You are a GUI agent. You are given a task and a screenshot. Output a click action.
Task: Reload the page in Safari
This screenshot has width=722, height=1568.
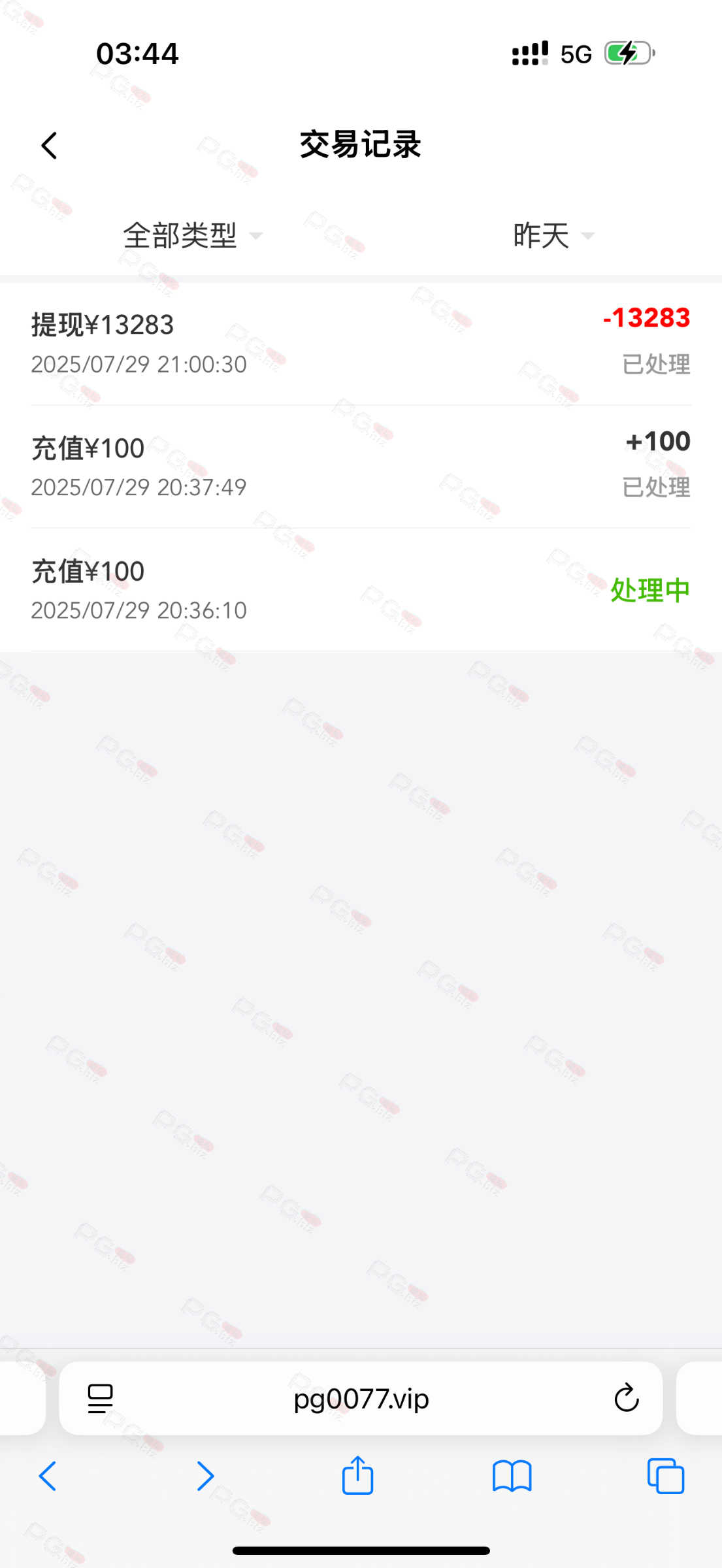point(626,1399)
